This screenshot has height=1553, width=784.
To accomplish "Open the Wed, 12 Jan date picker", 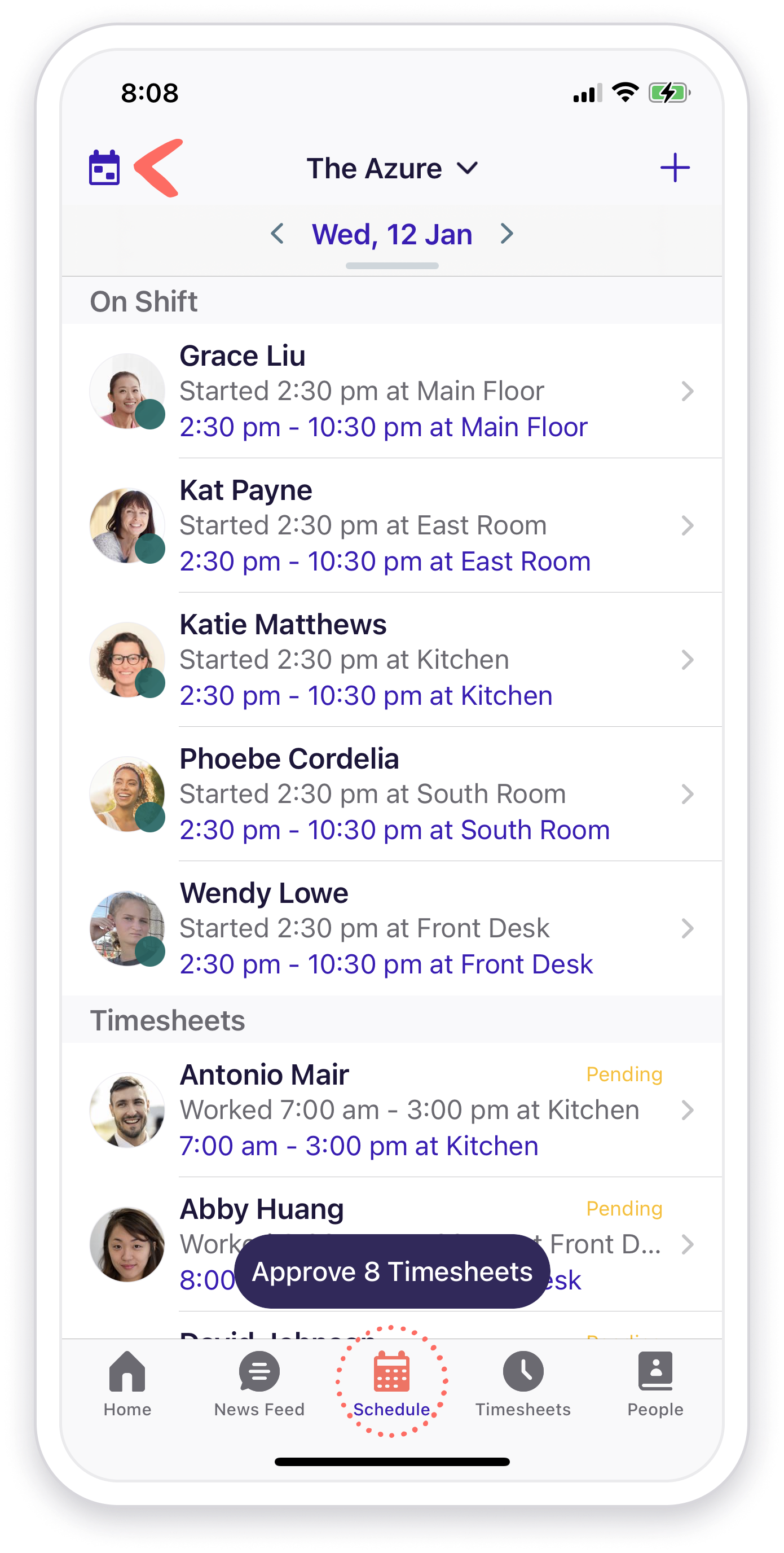I will coord(391,235).
